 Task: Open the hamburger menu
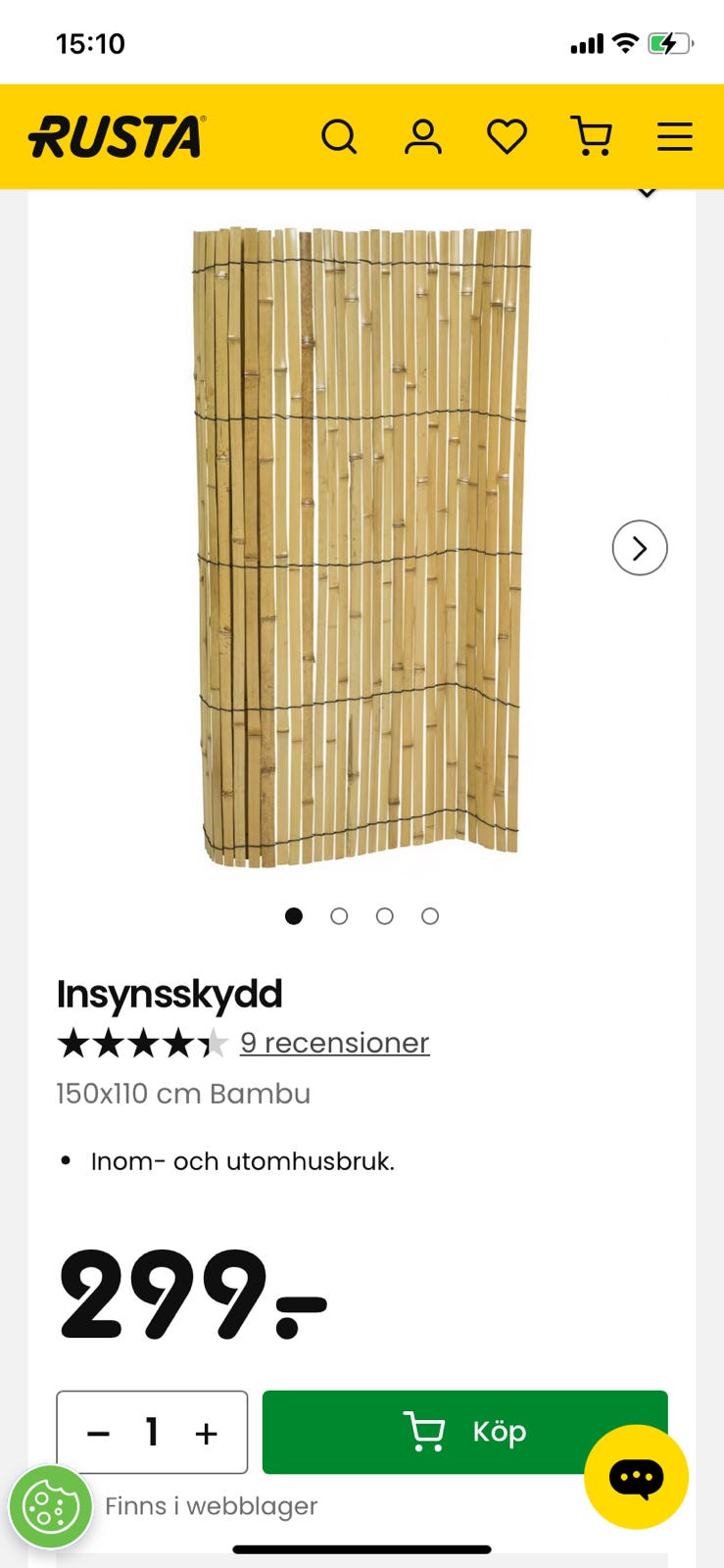click(674, 137)
